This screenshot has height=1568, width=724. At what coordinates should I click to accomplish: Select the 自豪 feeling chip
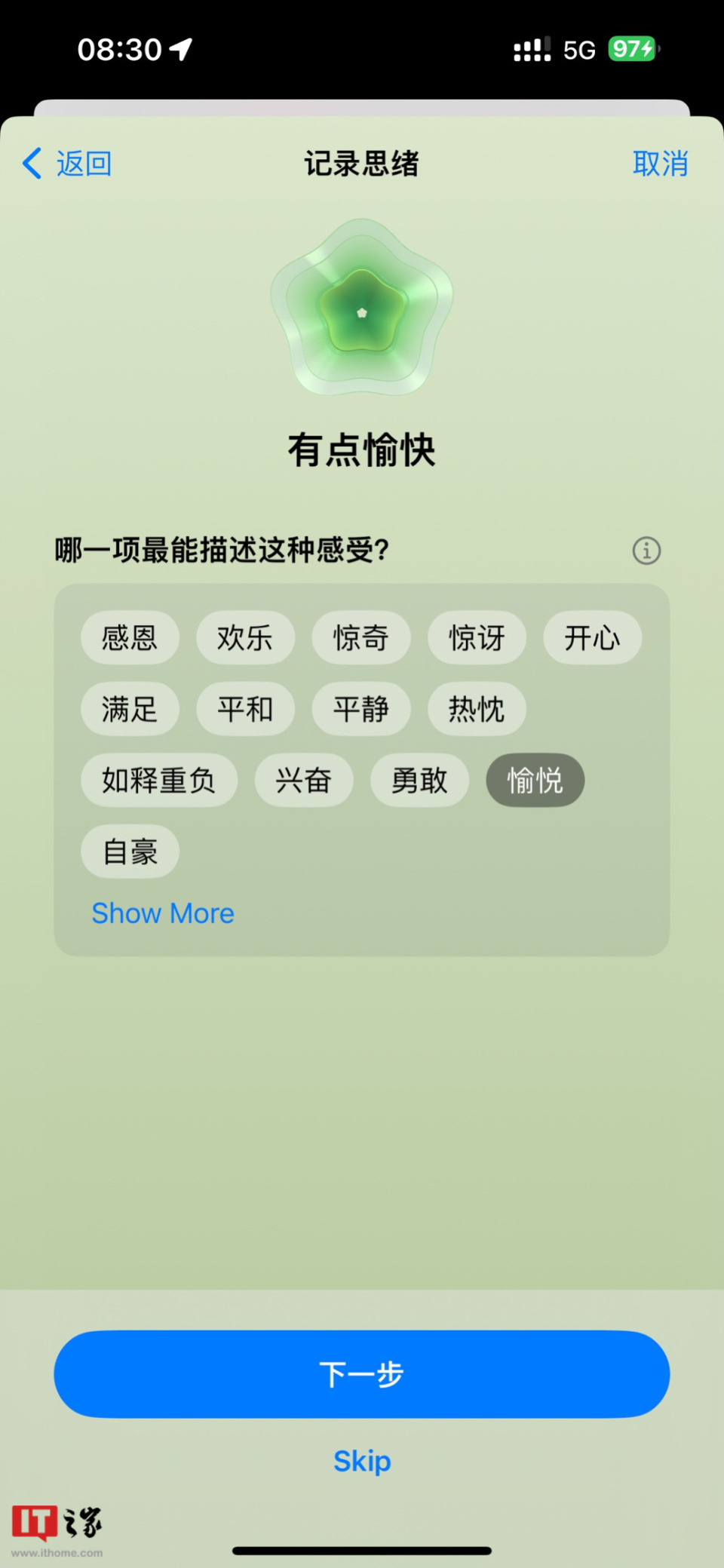(x=130, y=852)
